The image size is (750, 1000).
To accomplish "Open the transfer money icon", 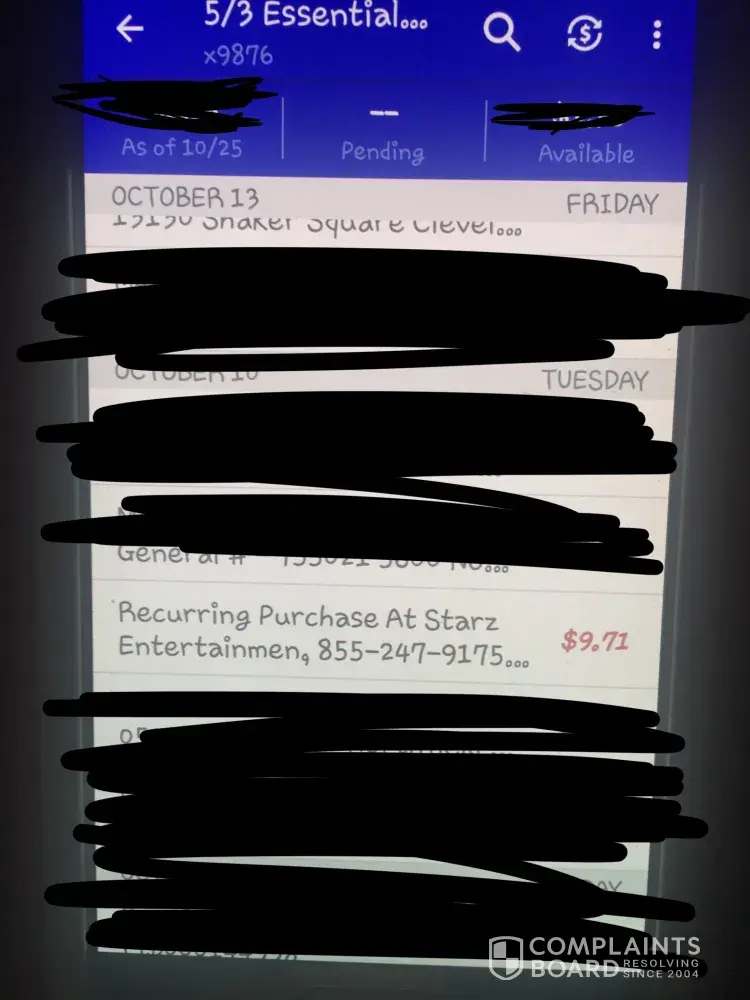I will pos(585,35).
